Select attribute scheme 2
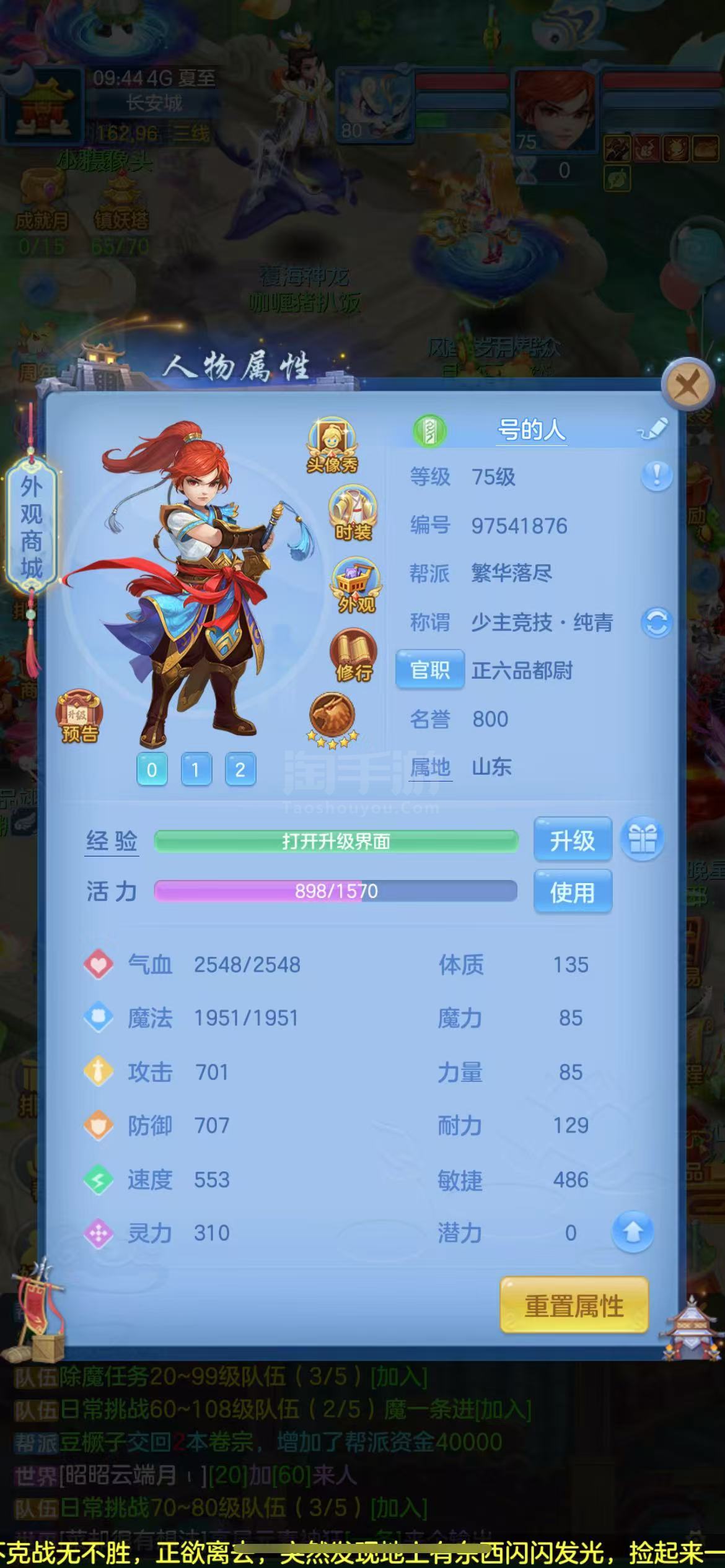The width and height of the screenshot is (725, 1568). coord(240,770)
